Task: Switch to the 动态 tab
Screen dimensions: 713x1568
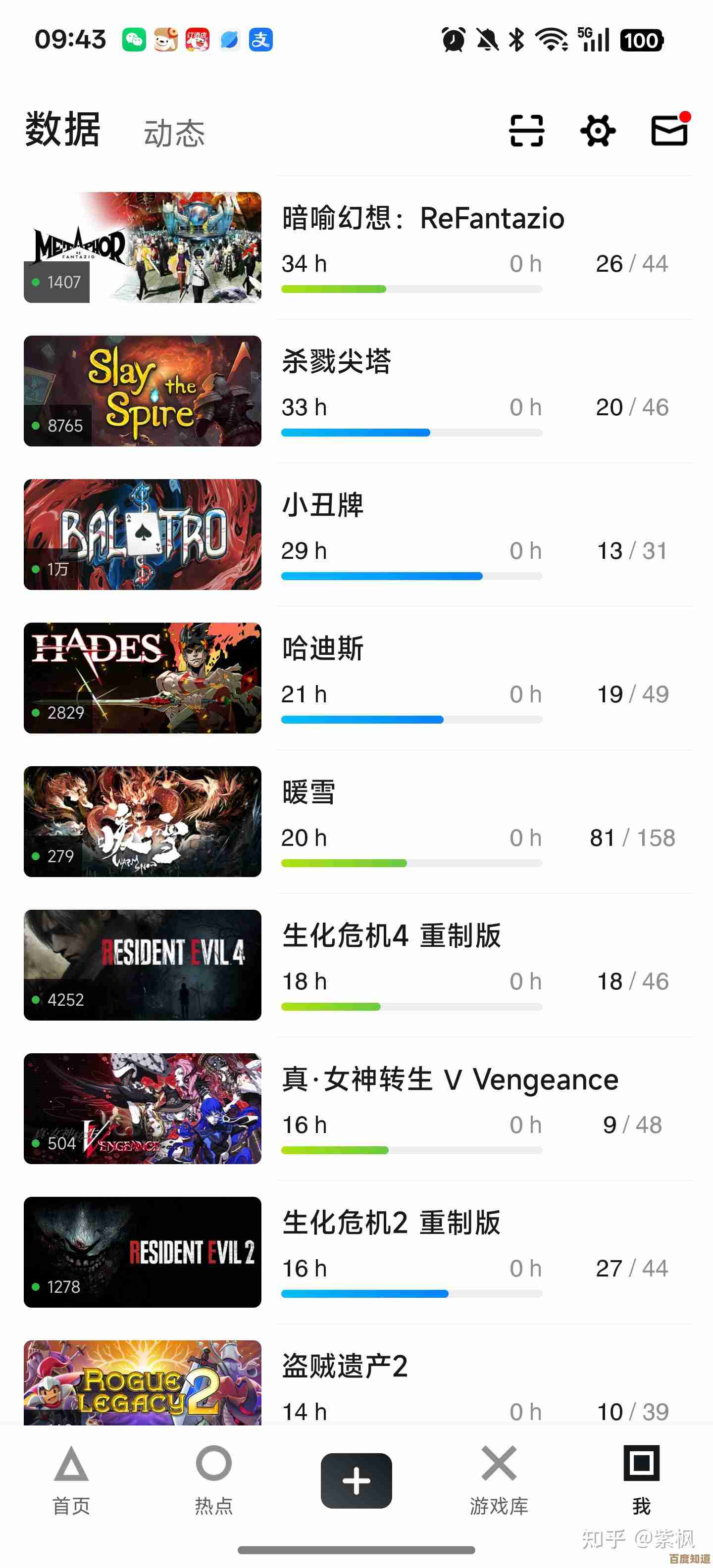Action: (x=174, y=133)
